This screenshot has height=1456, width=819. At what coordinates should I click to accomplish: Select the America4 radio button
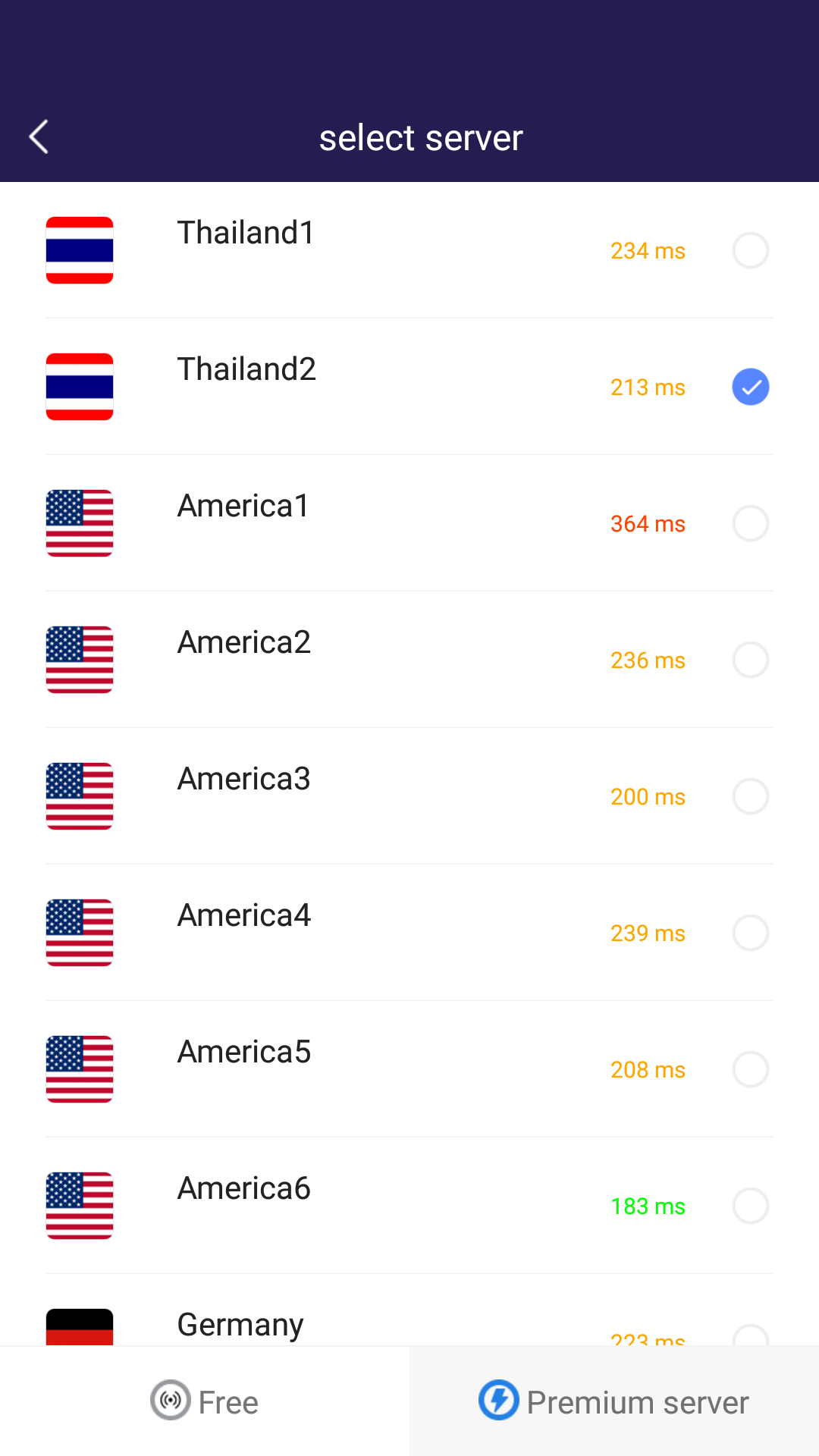tap(750, 933)
